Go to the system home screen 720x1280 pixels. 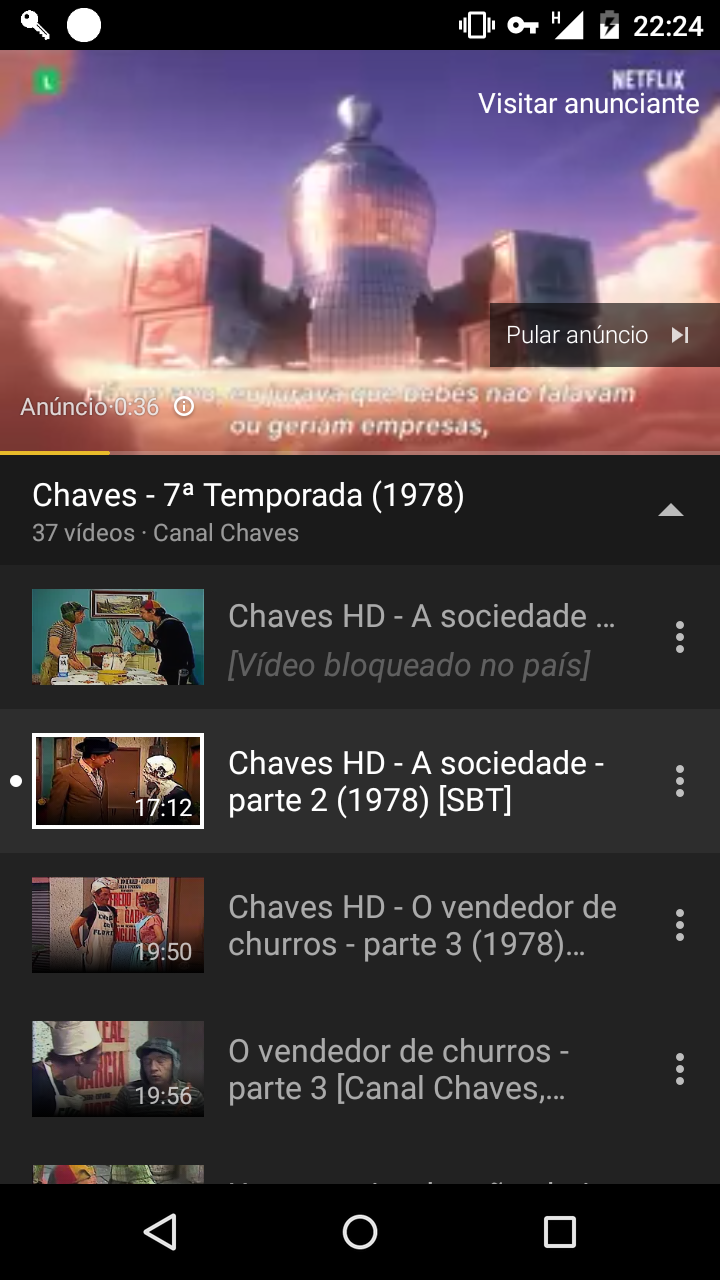click(x=360, y=1232)
